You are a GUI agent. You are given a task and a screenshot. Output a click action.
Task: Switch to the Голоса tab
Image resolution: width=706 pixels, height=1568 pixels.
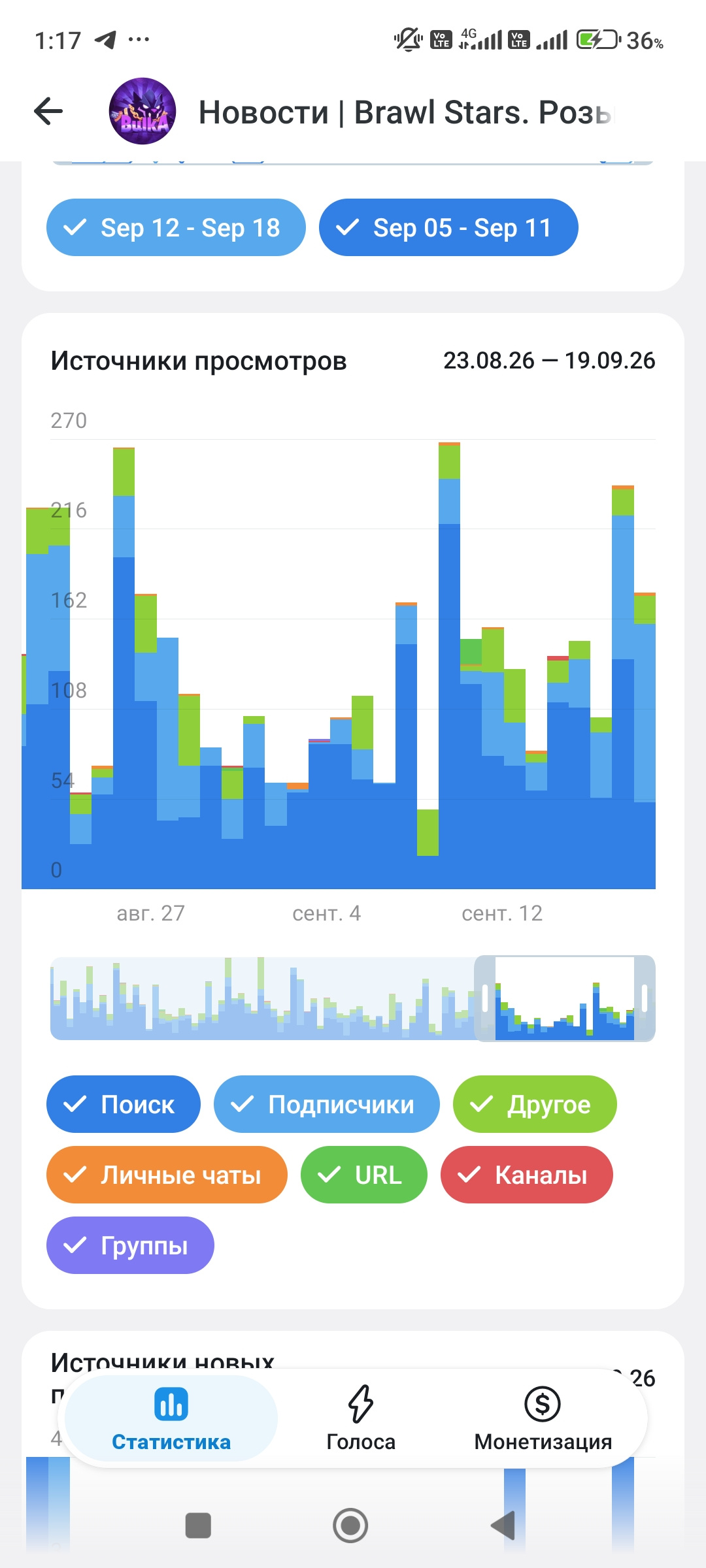pyautogui.click(x=361, y=1418)
